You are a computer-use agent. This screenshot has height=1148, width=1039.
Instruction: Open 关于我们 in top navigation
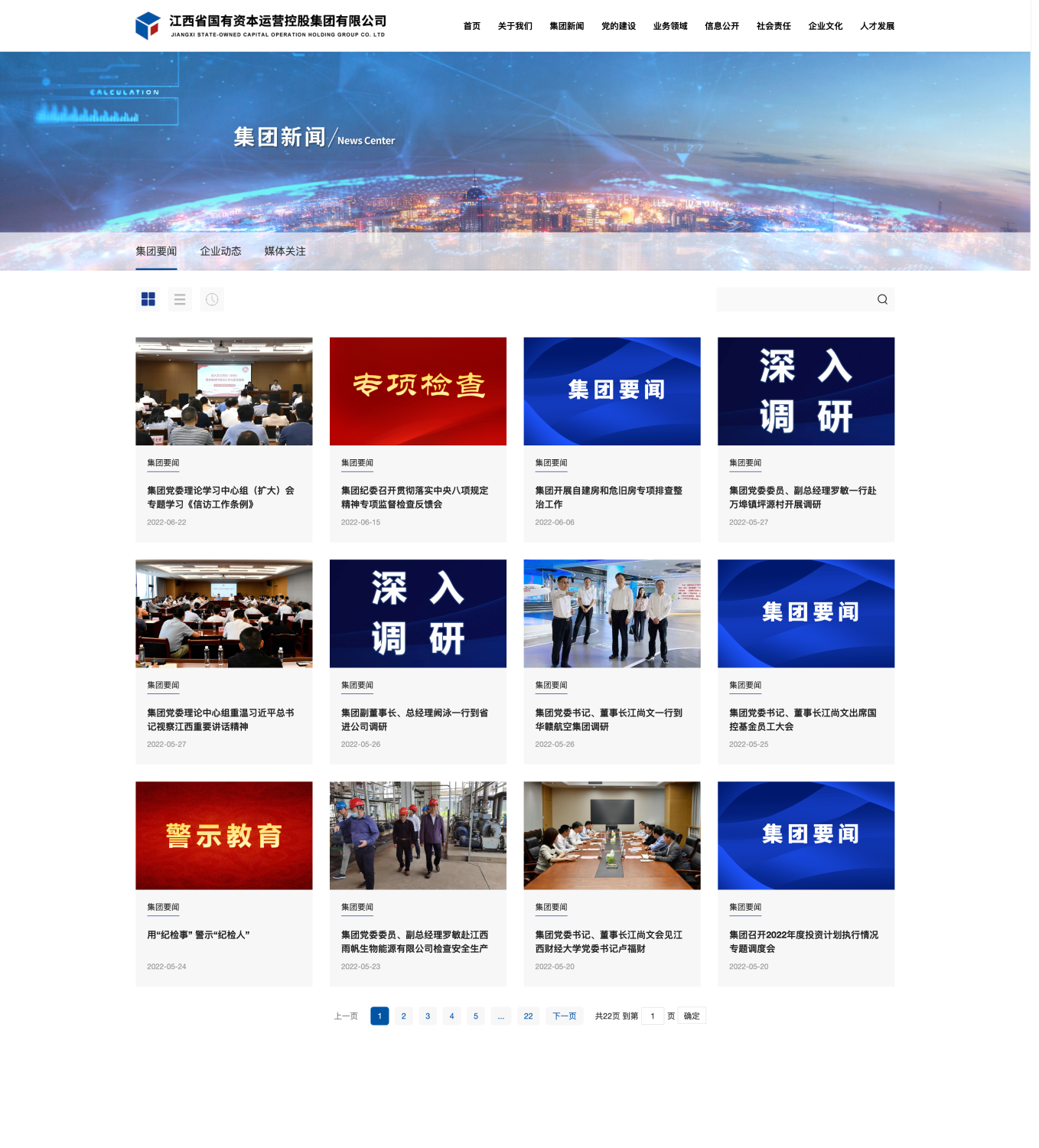(515, 26)
